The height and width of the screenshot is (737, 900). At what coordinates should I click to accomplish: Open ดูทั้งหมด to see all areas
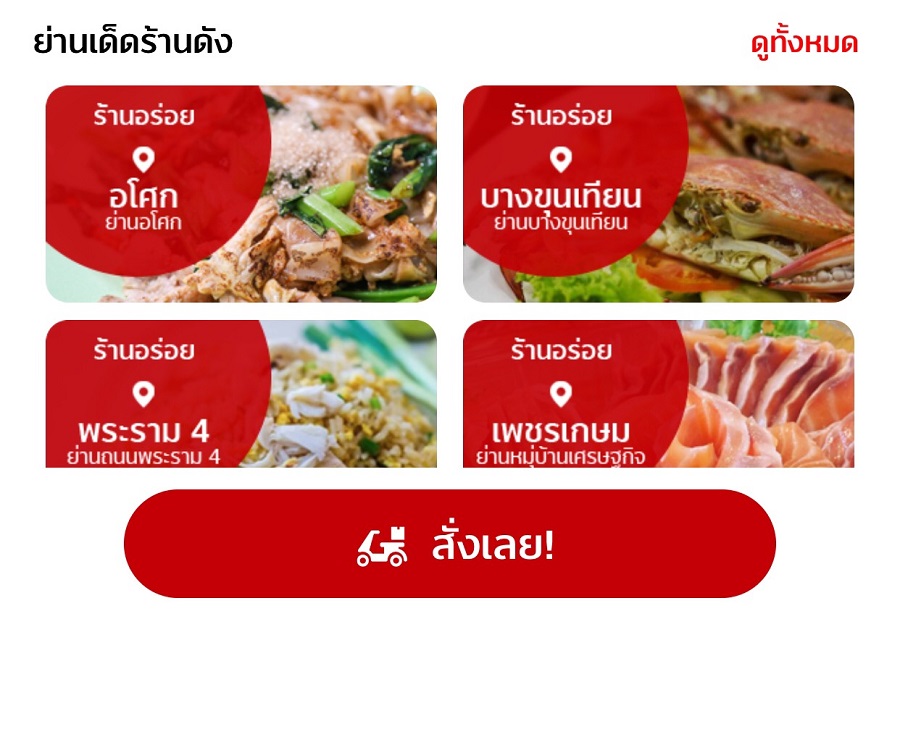coord(804,44)
